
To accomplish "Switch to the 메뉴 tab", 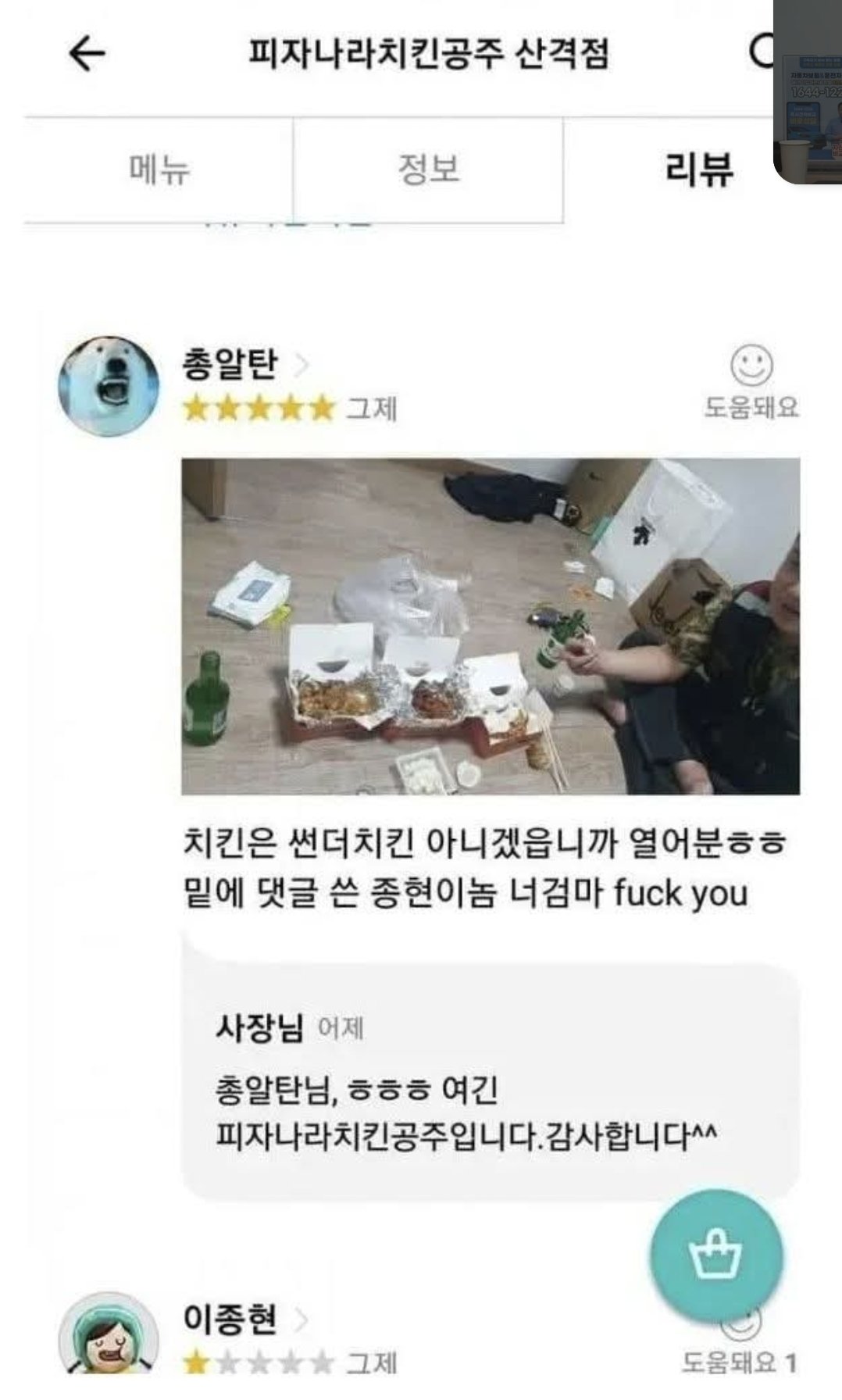I will pos(159,170).
